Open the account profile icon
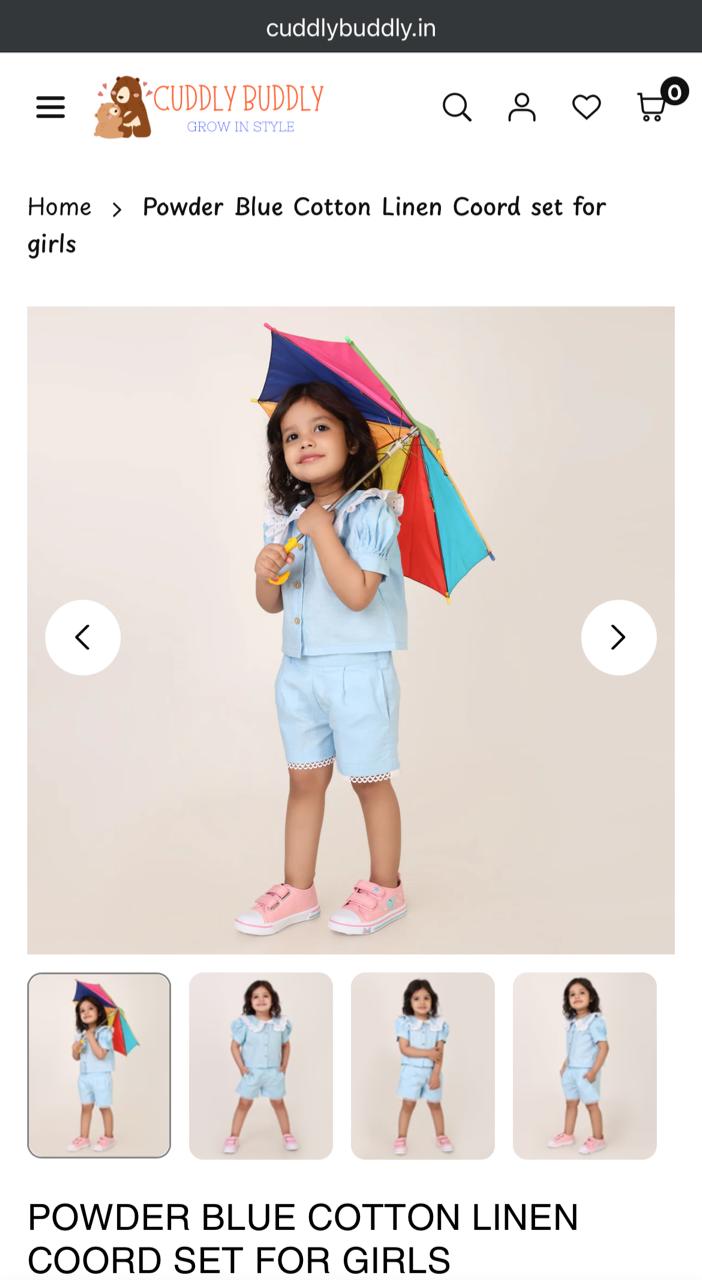 coord(521,107)
